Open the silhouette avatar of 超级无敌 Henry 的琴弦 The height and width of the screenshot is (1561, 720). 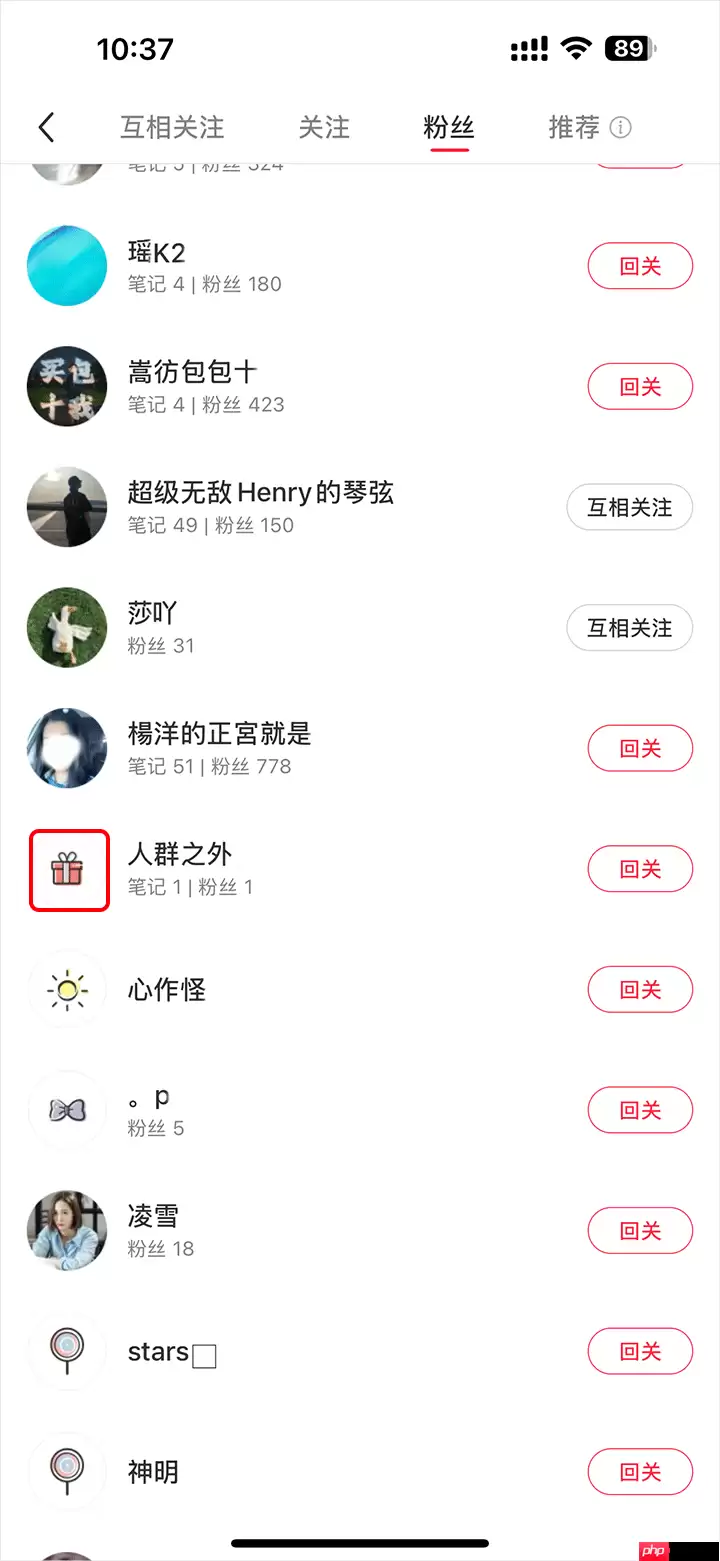67,507
